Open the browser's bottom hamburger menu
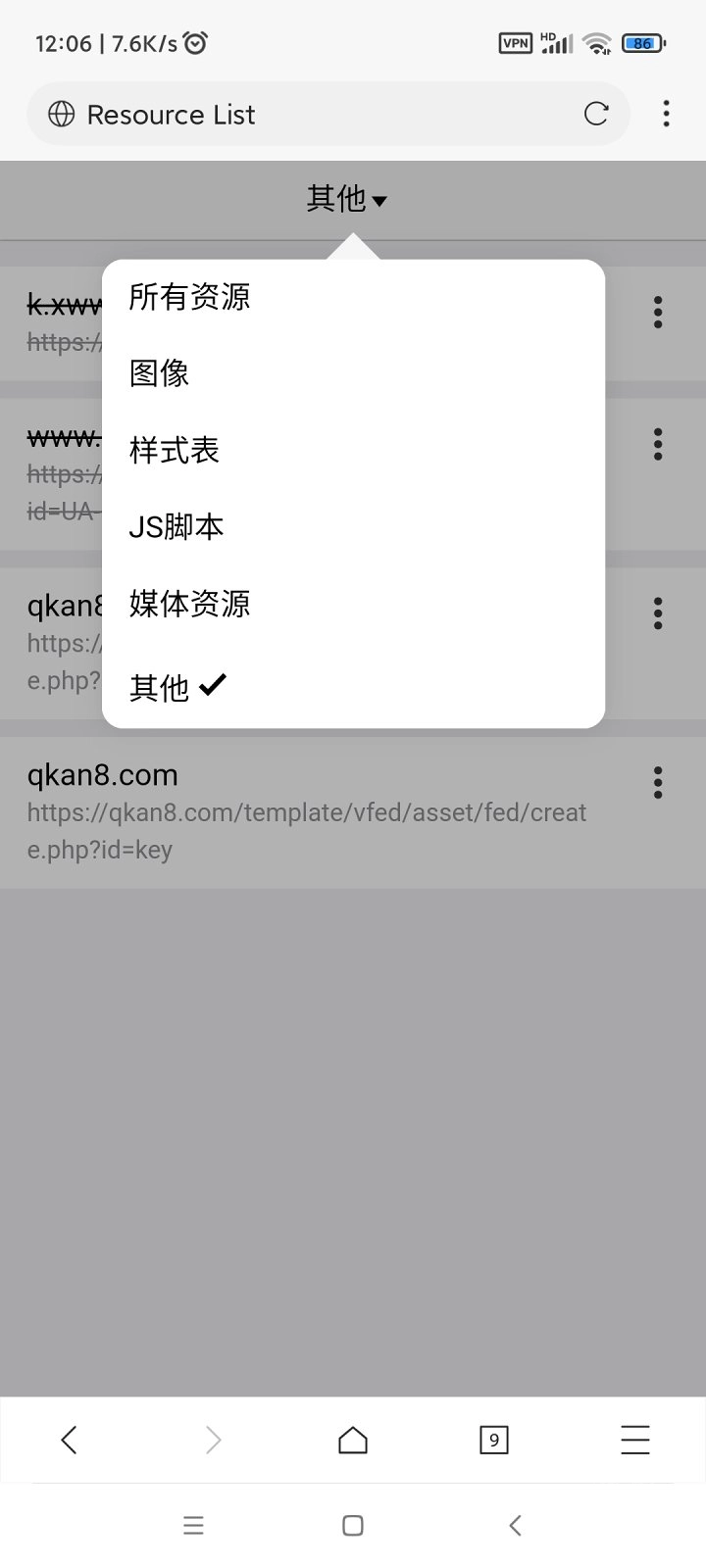The image size is (706, 1568). [635, 1440]
